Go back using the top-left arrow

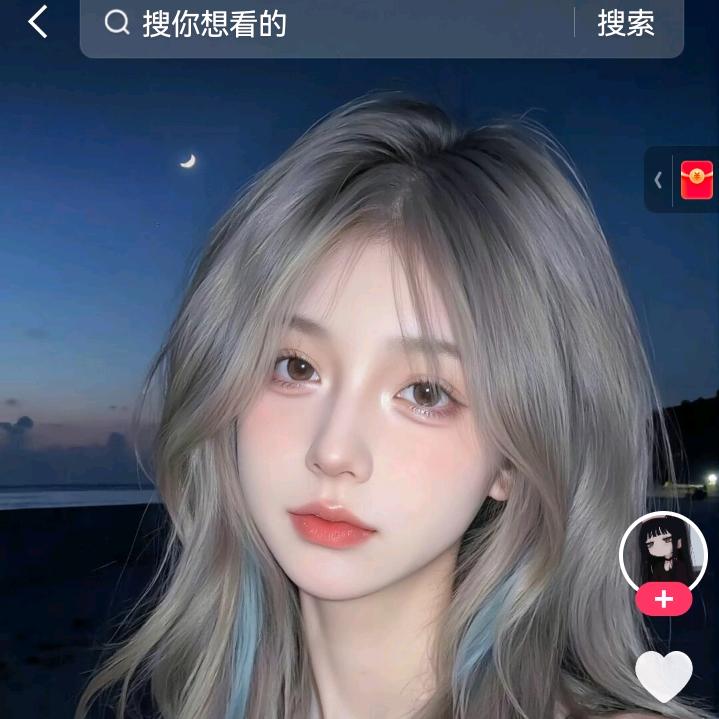pyautogui.click(x=38, y=22)
